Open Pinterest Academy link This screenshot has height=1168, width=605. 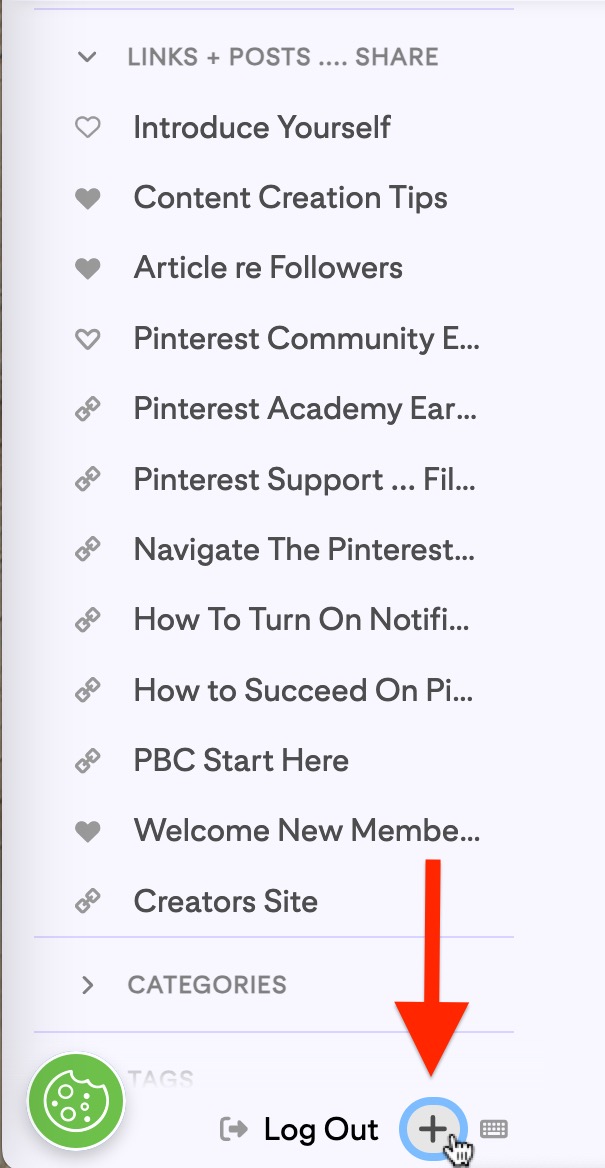(x=305, y=409)
